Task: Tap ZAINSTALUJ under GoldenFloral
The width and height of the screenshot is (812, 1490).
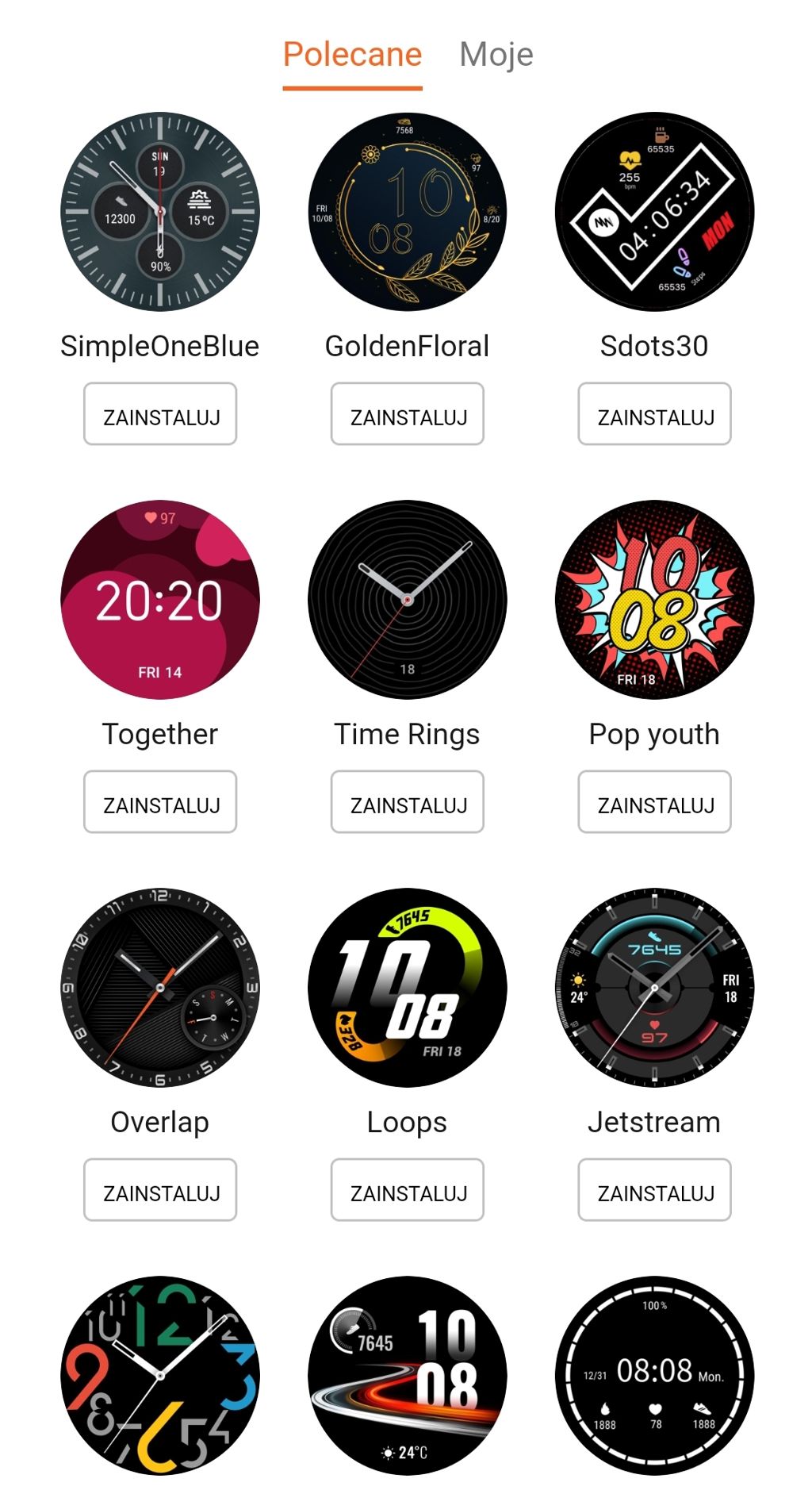Action: tap(407, 414)
